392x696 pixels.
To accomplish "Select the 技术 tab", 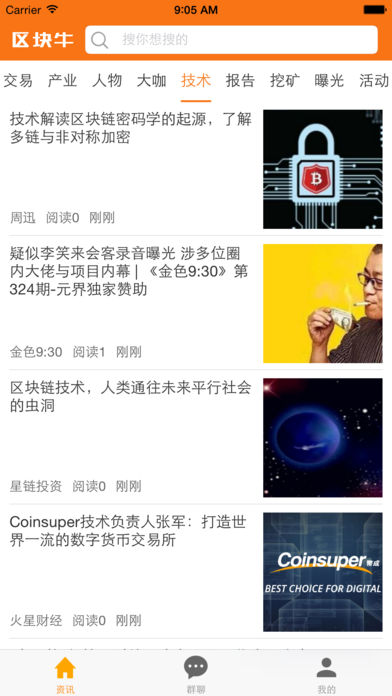I will (x=196, y=81).
